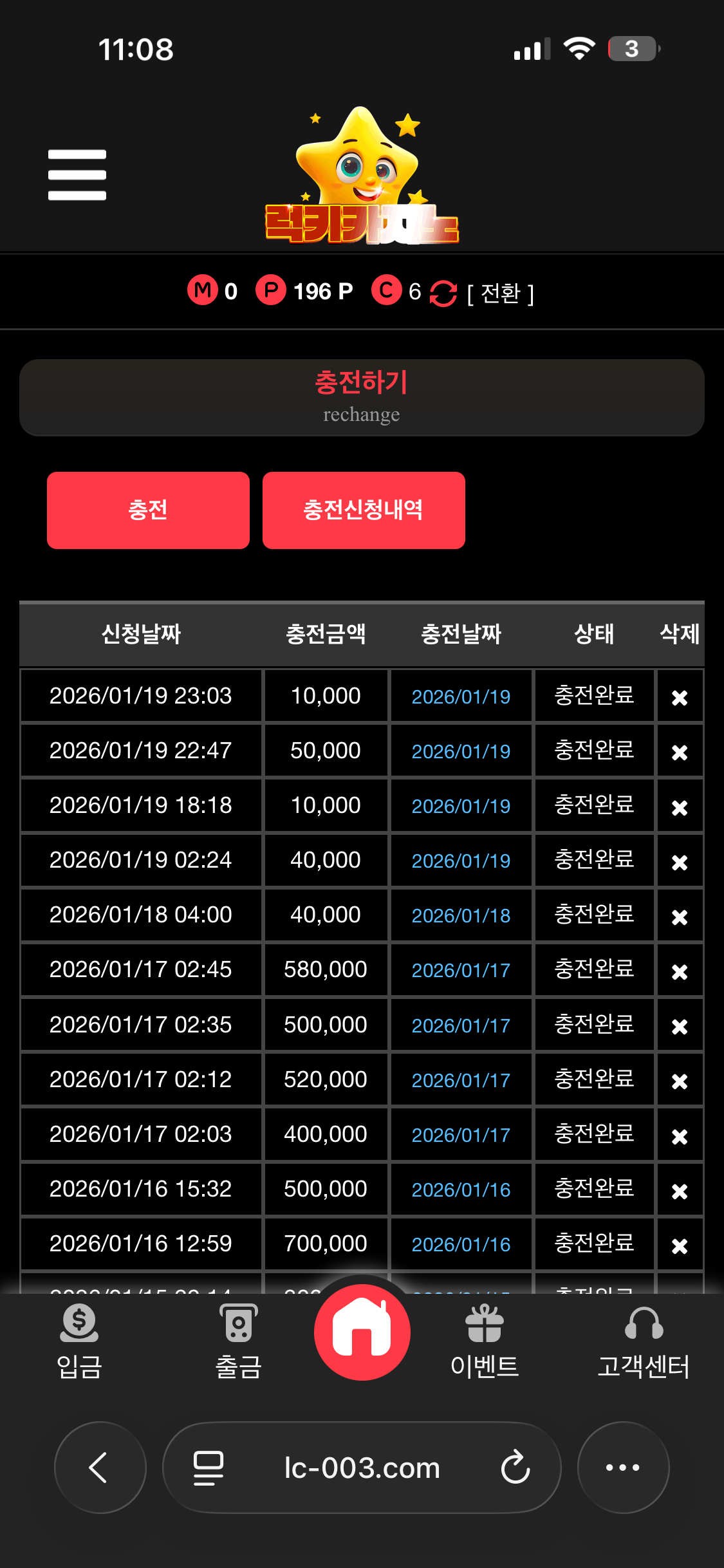Delete the 2026/01/19 23:03 charge record
724x1568 pixels.
coord(680,698)
